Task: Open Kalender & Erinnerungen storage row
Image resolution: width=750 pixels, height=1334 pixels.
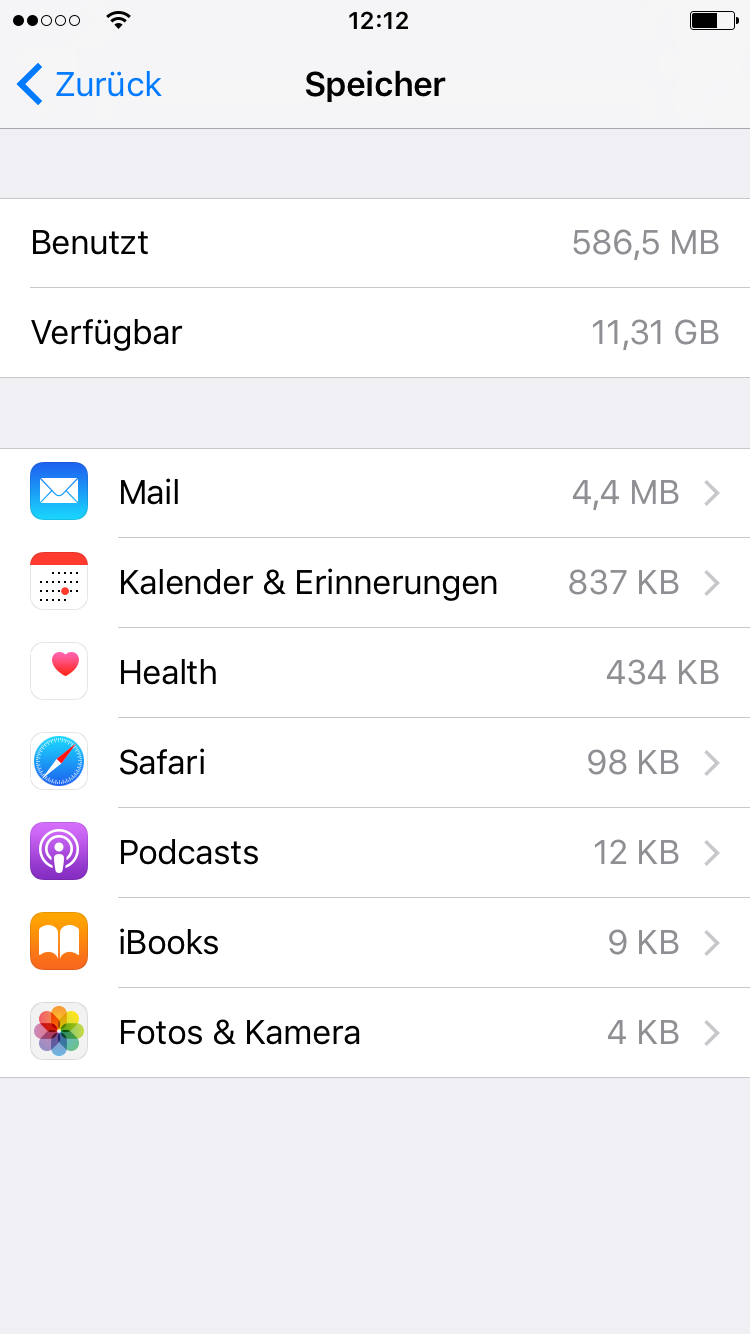Action: (375, 583)
